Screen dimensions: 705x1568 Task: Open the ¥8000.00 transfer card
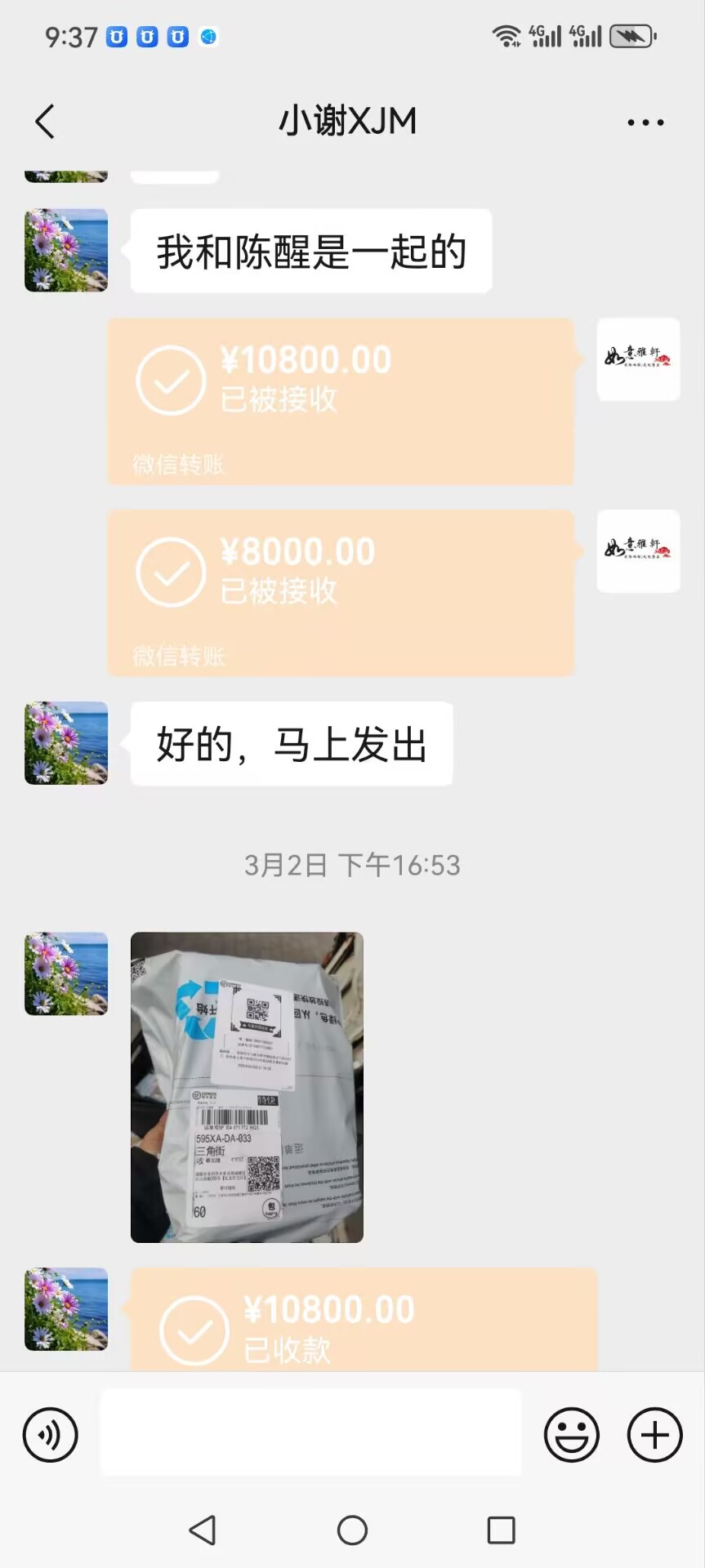pyautogui.click(x=341, y=593)
